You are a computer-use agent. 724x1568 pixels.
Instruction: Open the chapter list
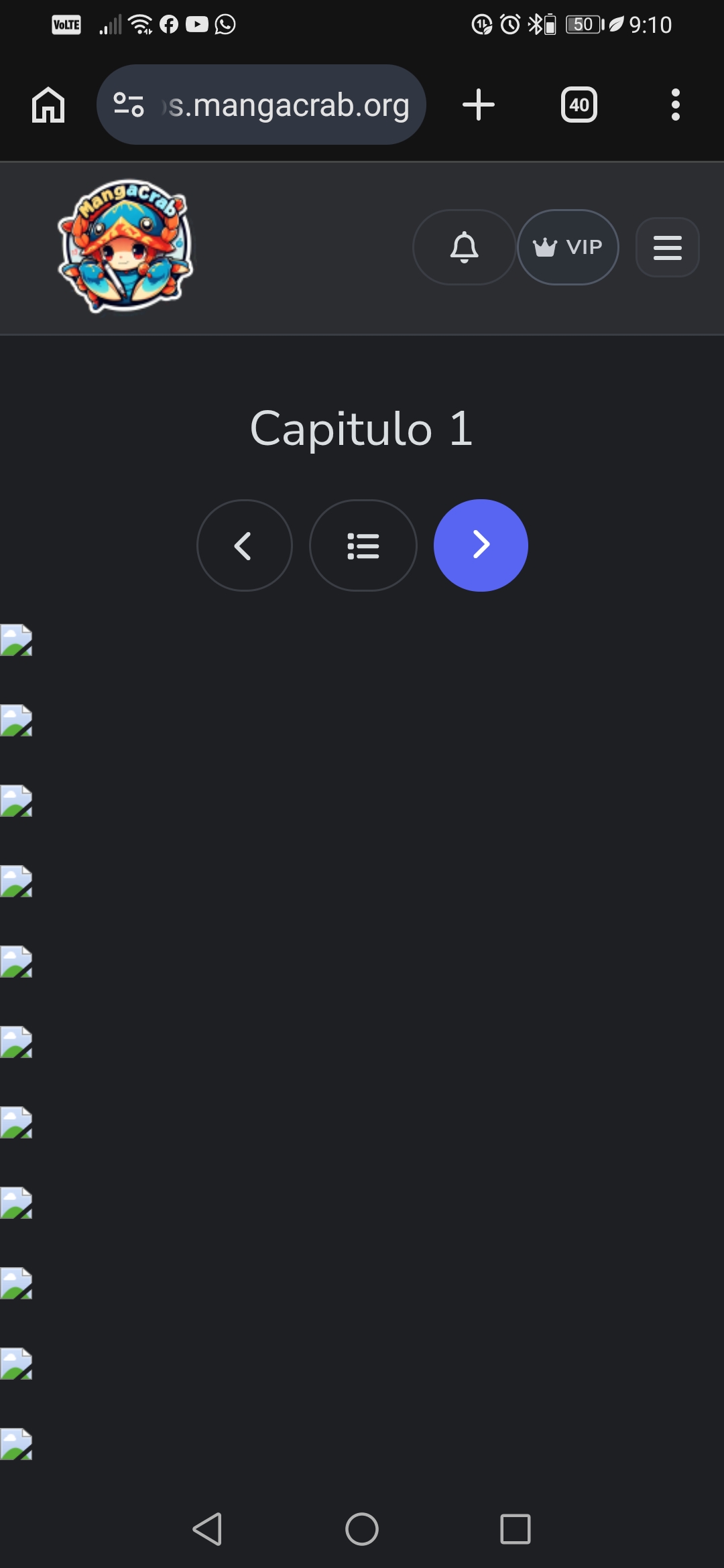pyautogui.click(x=363, y=545)
